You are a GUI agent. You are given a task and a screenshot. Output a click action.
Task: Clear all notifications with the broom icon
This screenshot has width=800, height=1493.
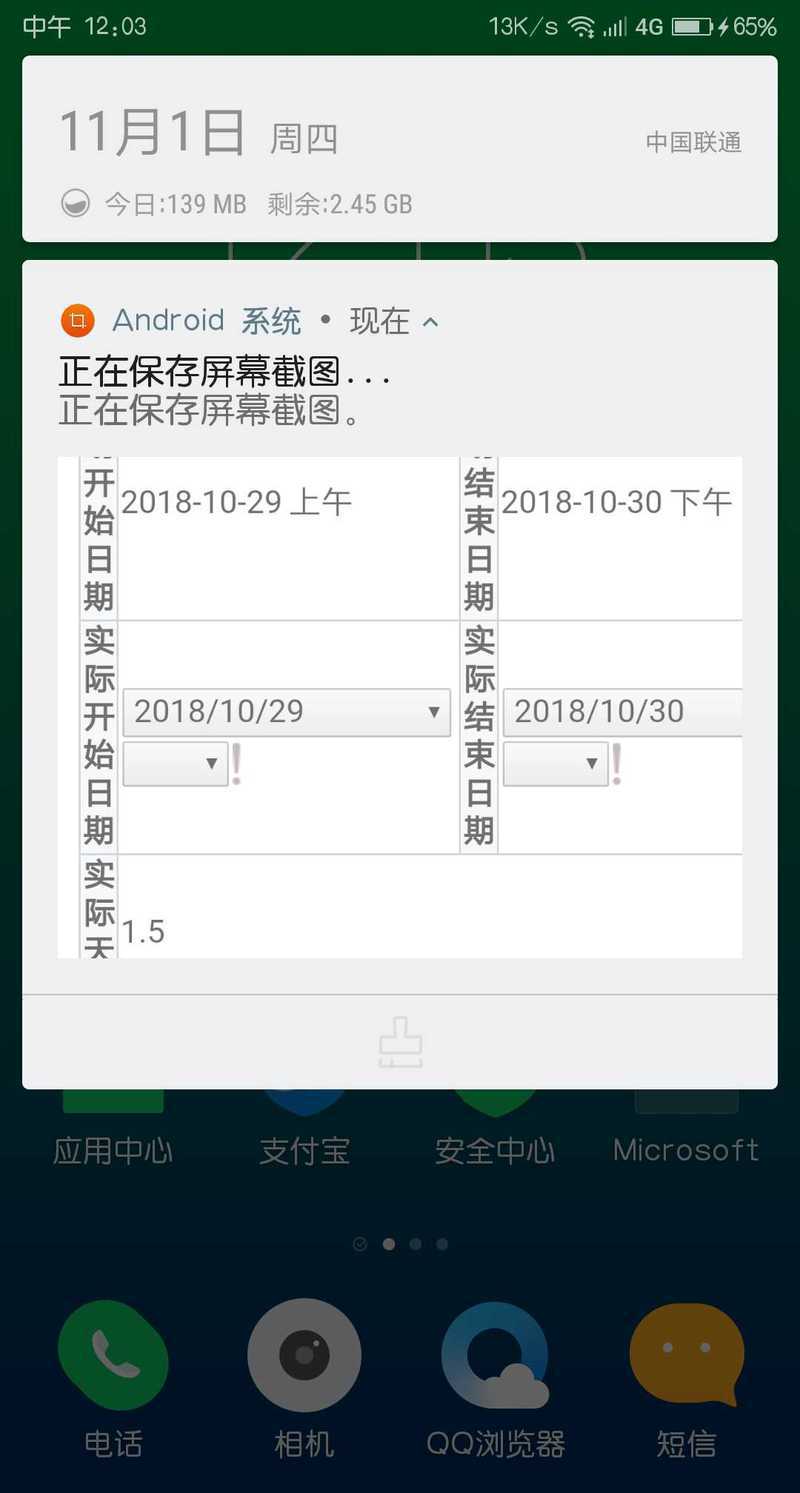click(400, 1042)
